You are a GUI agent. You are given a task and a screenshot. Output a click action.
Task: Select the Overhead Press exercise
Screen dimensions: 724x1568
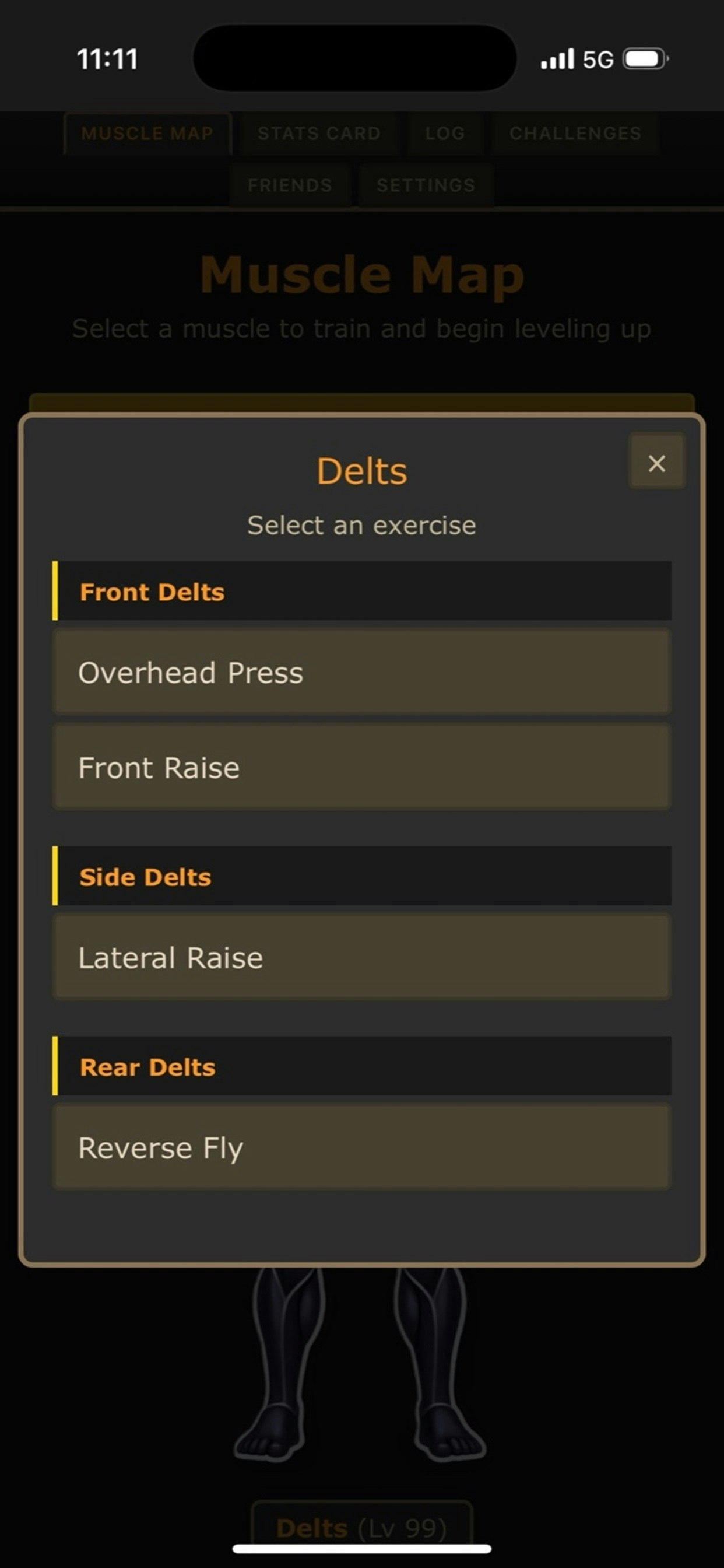click(361, 673)
